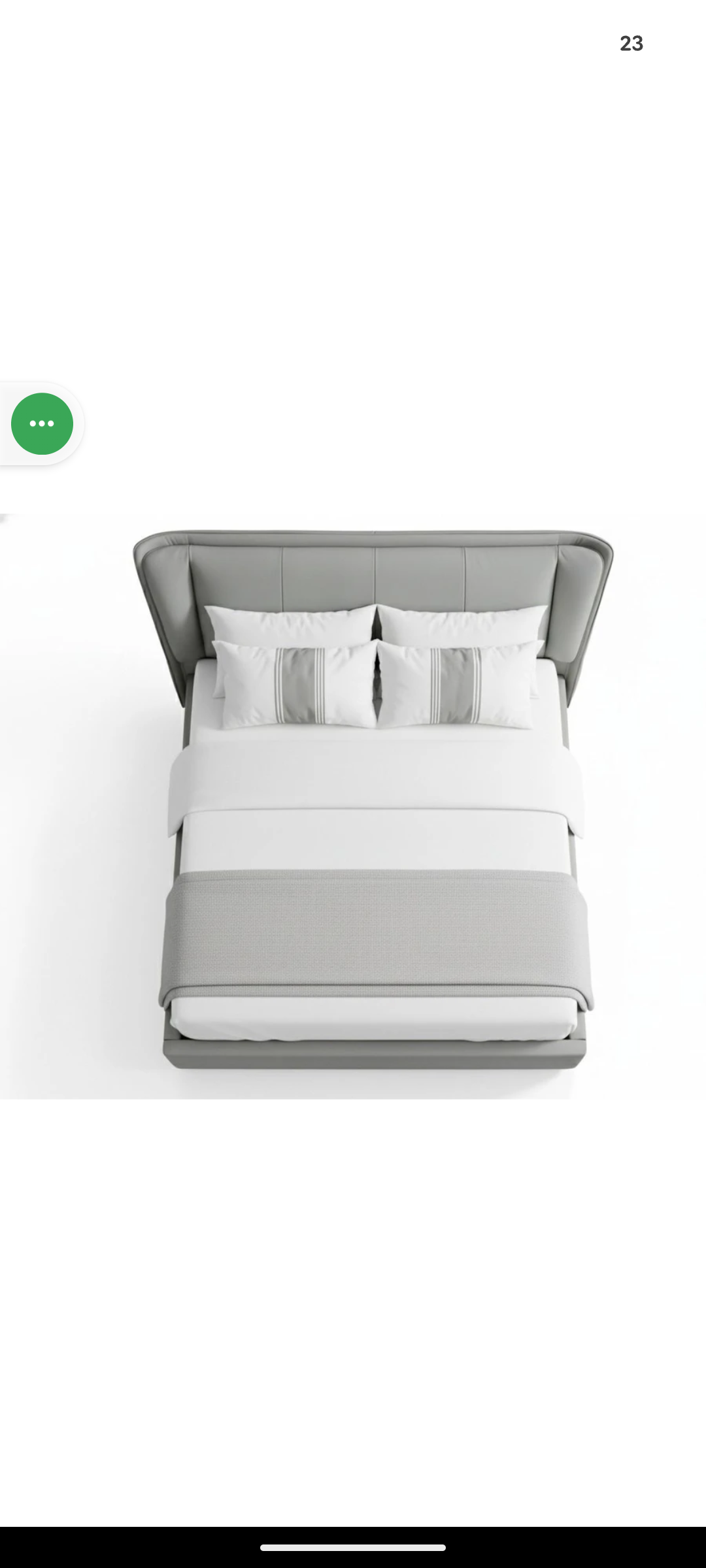Open the green floating three-dot menu
The image size is (706, 1568).
(42, 424)
